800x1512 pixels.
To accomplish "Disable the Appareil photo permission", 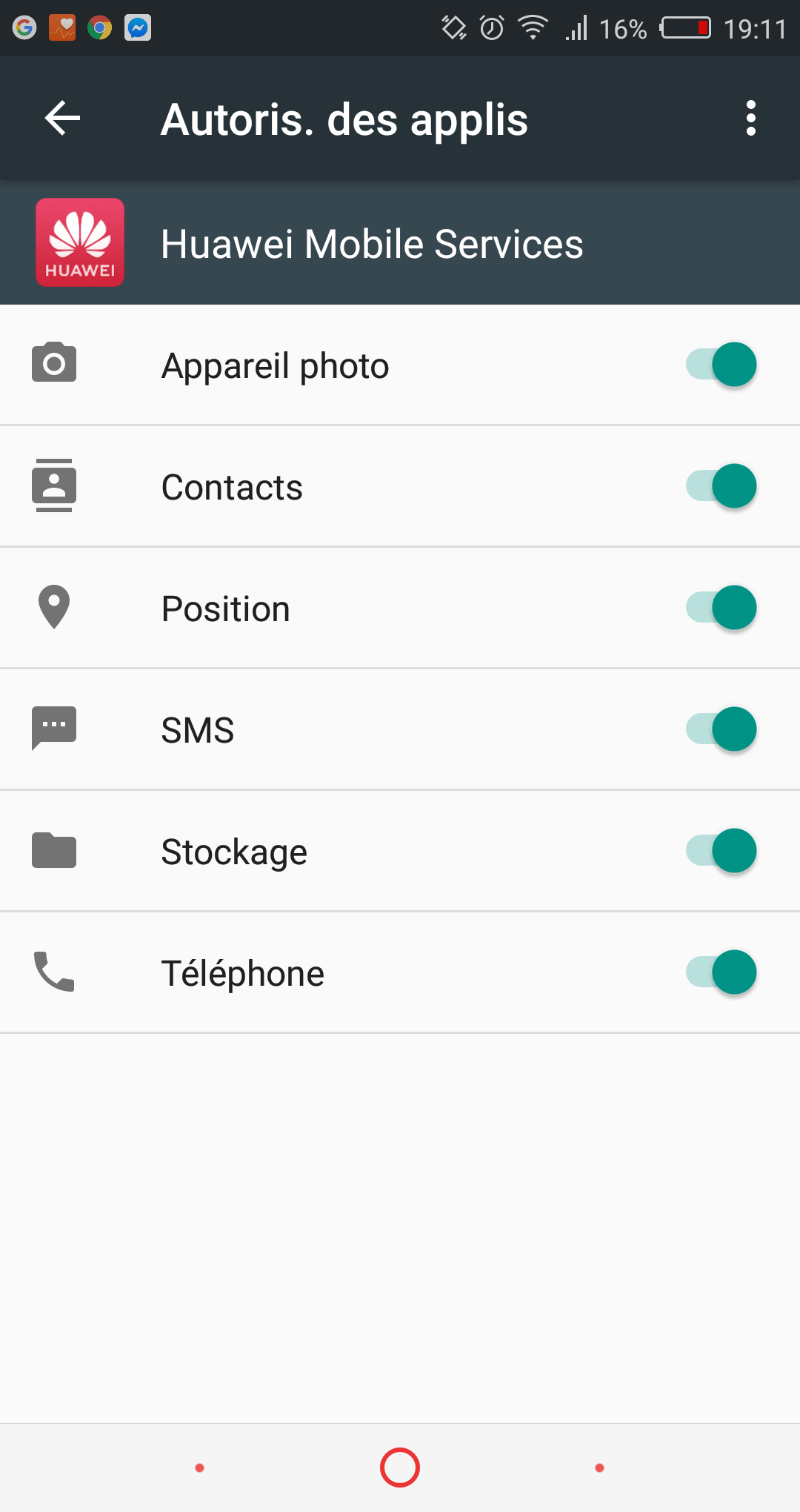I will click(721, 365).
